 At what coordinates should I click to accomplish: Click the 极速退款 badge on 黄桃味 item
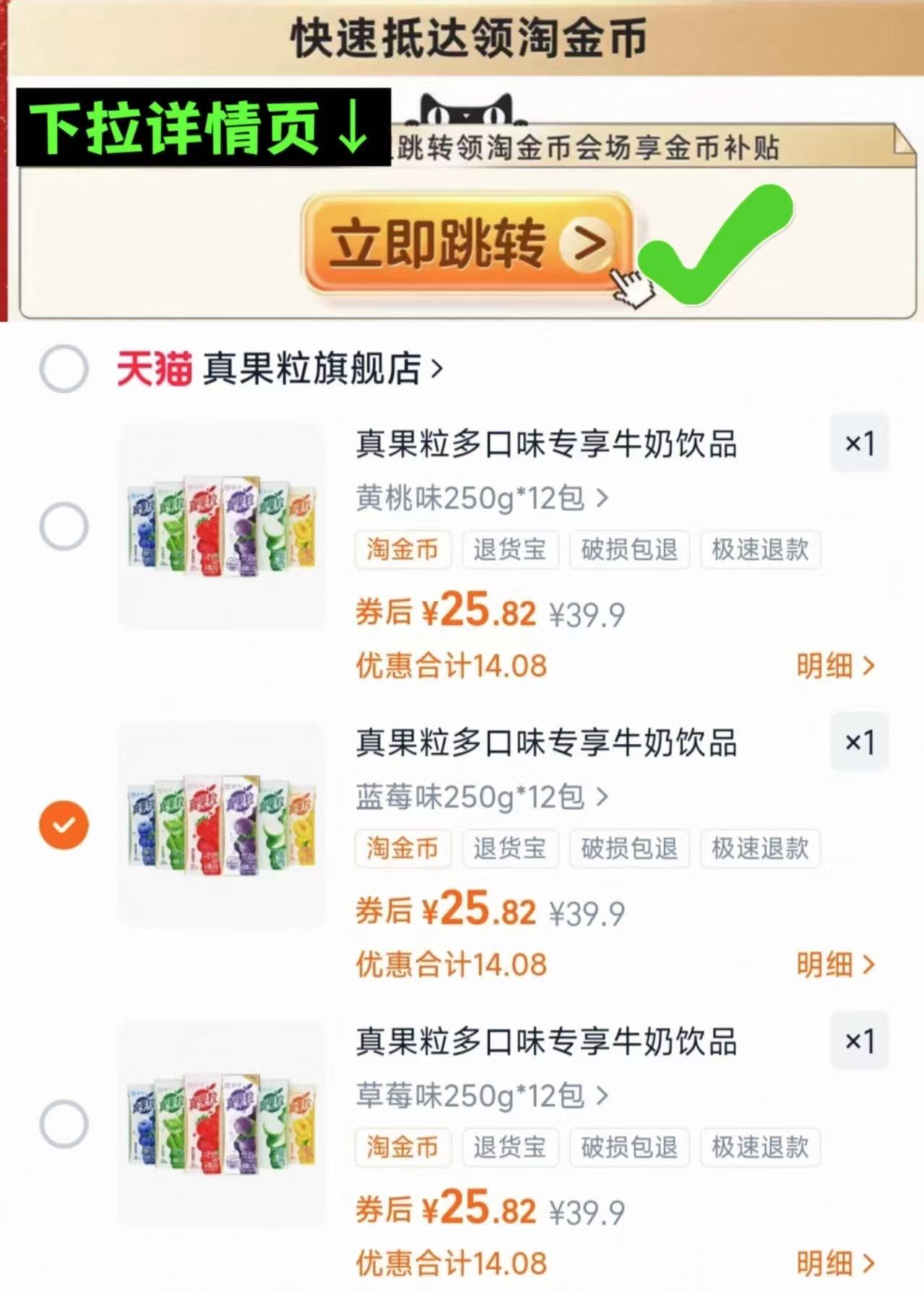(x=760, y=550)
